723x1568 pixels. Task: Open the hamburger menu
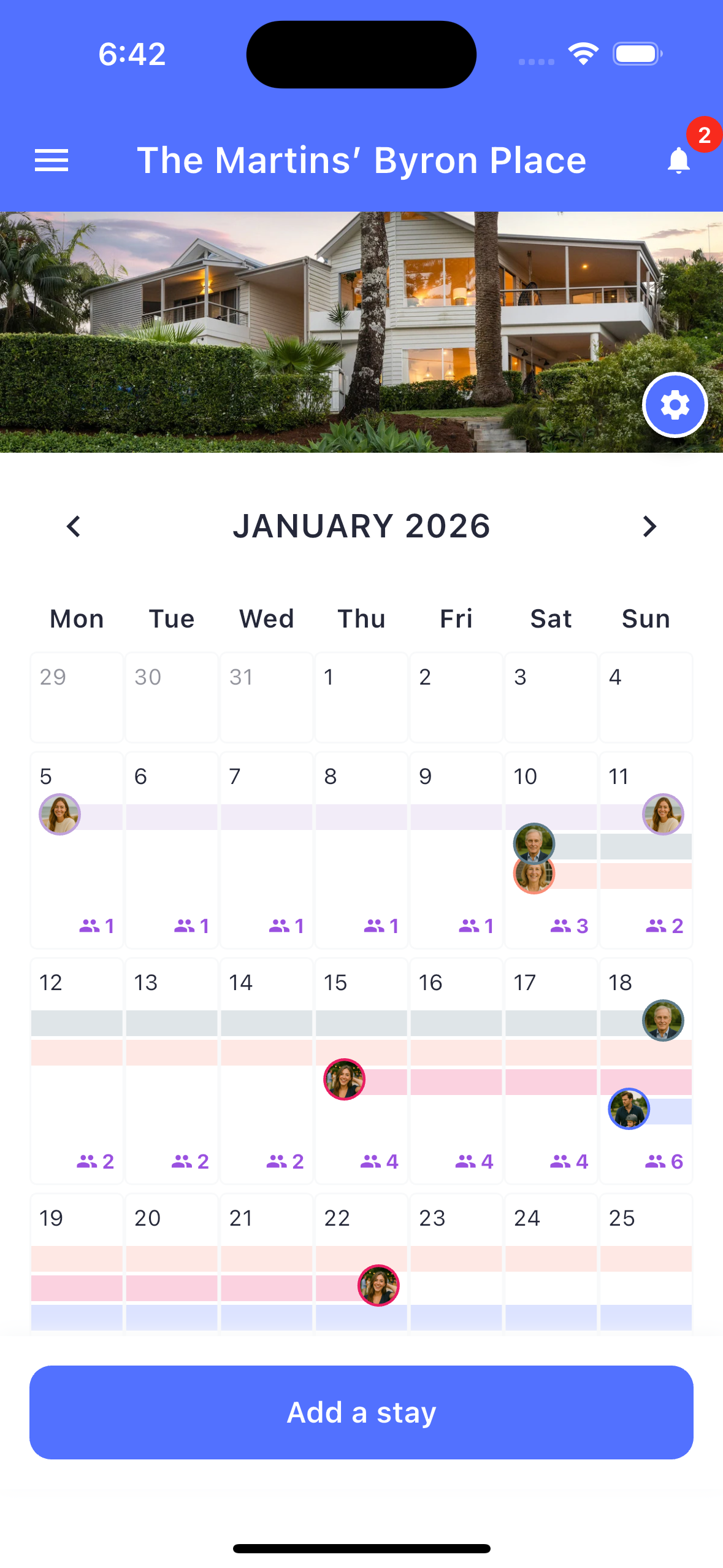pos(52,161)
